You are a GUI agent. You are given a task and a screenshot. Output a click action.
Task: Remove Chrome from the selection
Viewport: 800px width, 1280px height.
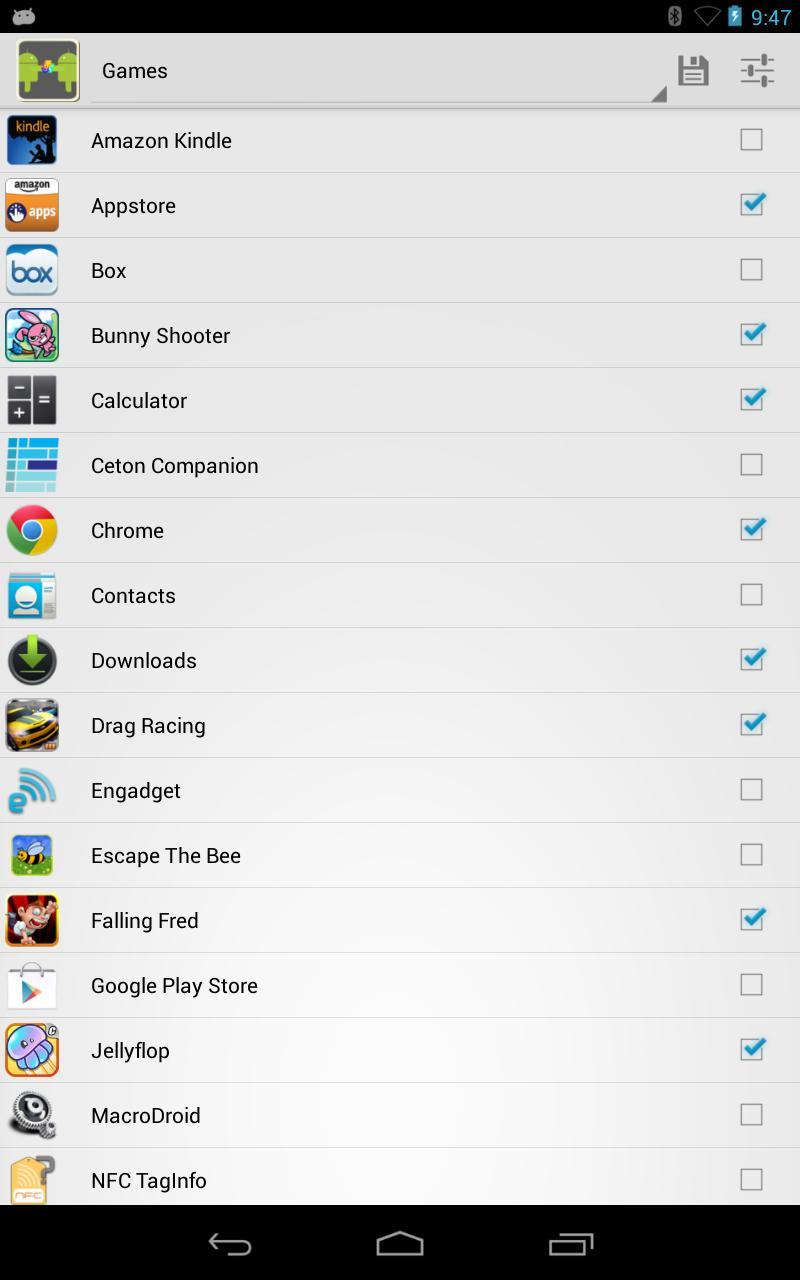pyautogui.click(x=751, y=530)
